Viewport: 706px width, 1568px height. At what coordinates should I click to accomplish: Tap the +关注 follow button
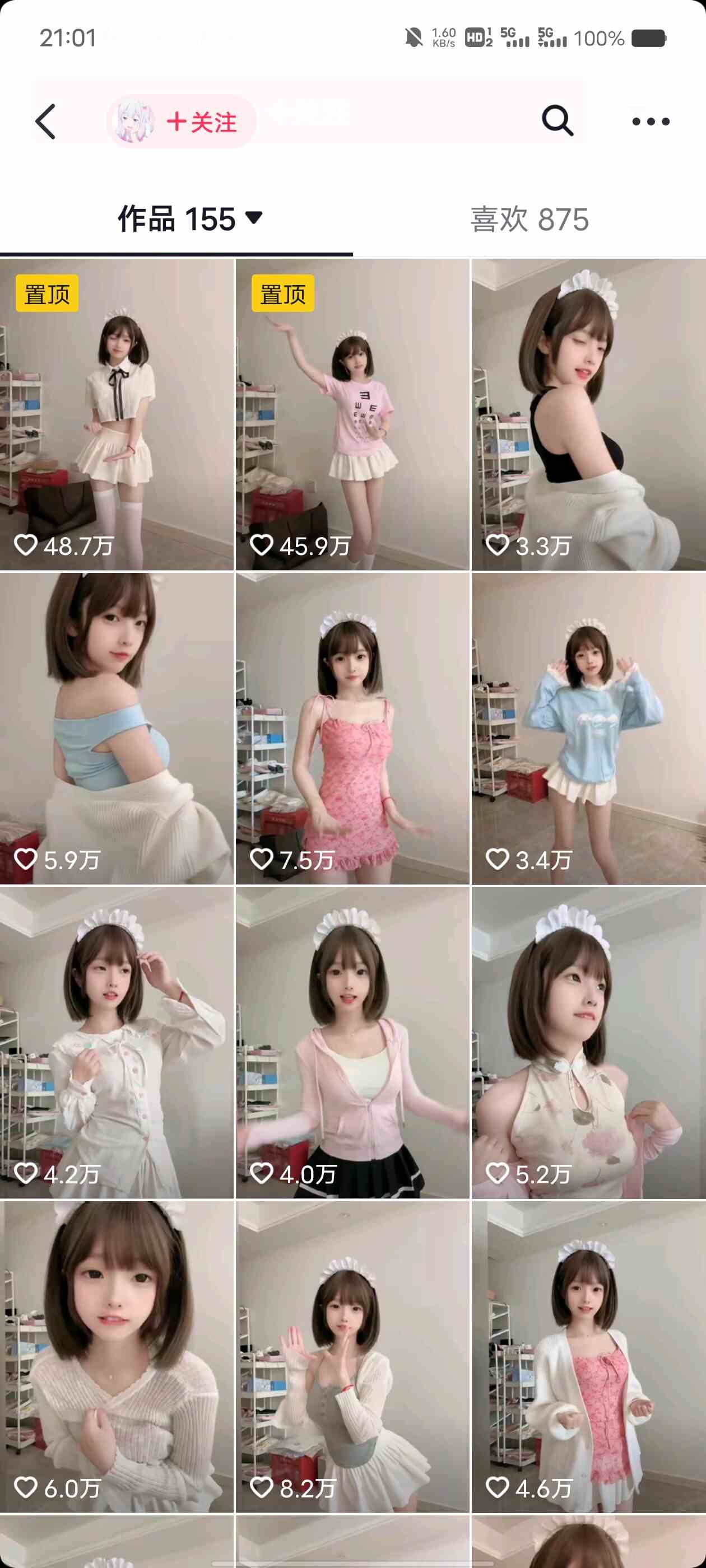click(x=201, y=122)
